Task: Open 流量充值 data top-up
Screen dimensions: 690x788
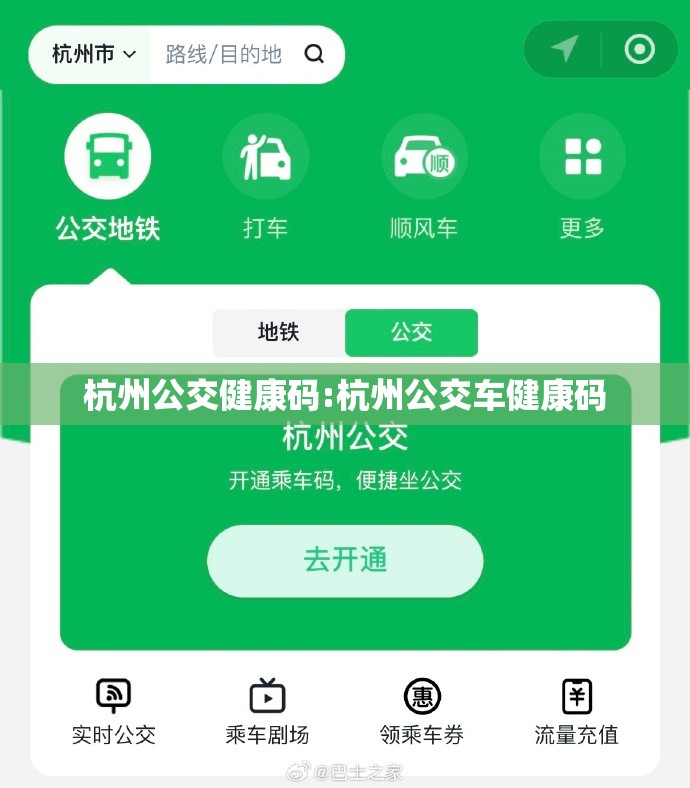Action: pos(577,712)
